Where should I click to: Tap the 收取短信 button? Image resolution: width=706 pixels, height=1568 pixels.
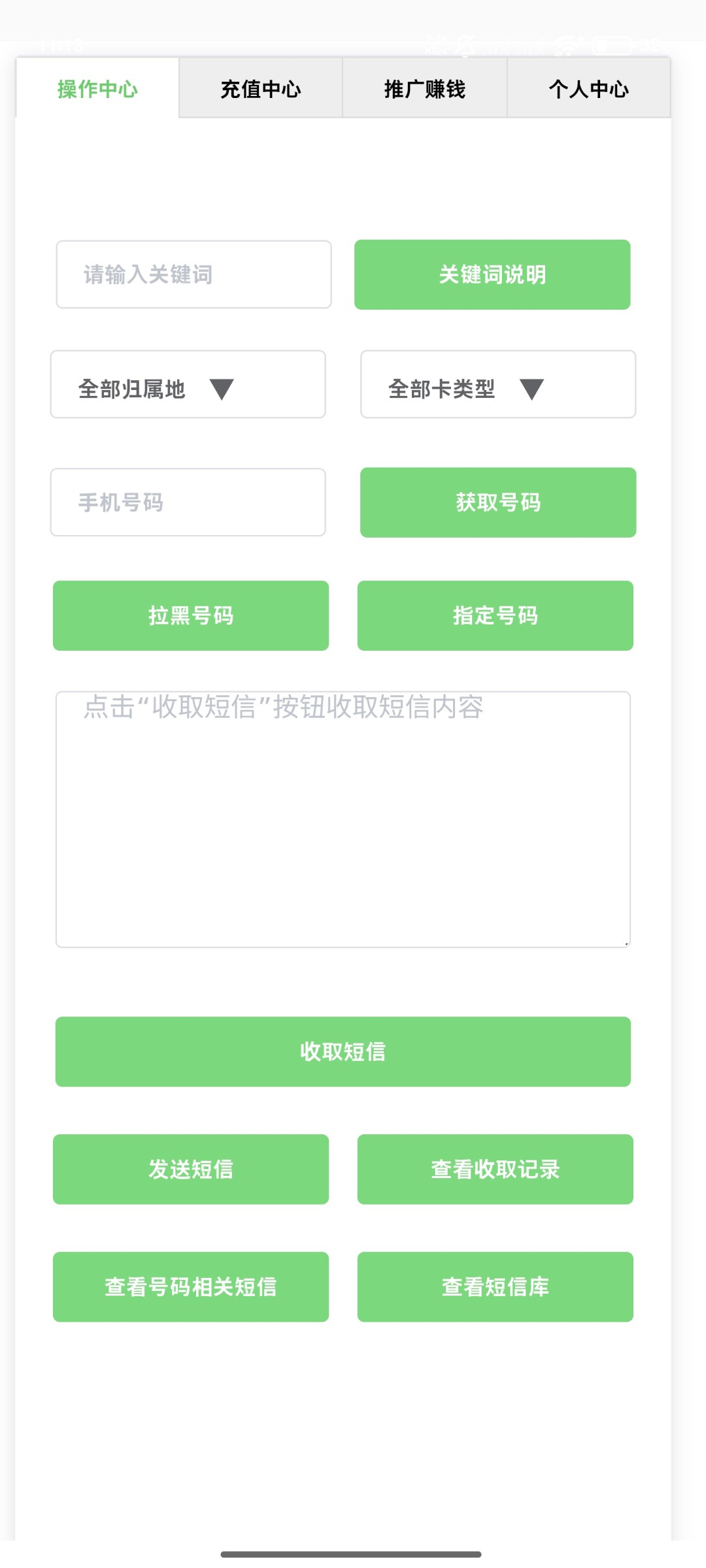[x=343, y=1052]
